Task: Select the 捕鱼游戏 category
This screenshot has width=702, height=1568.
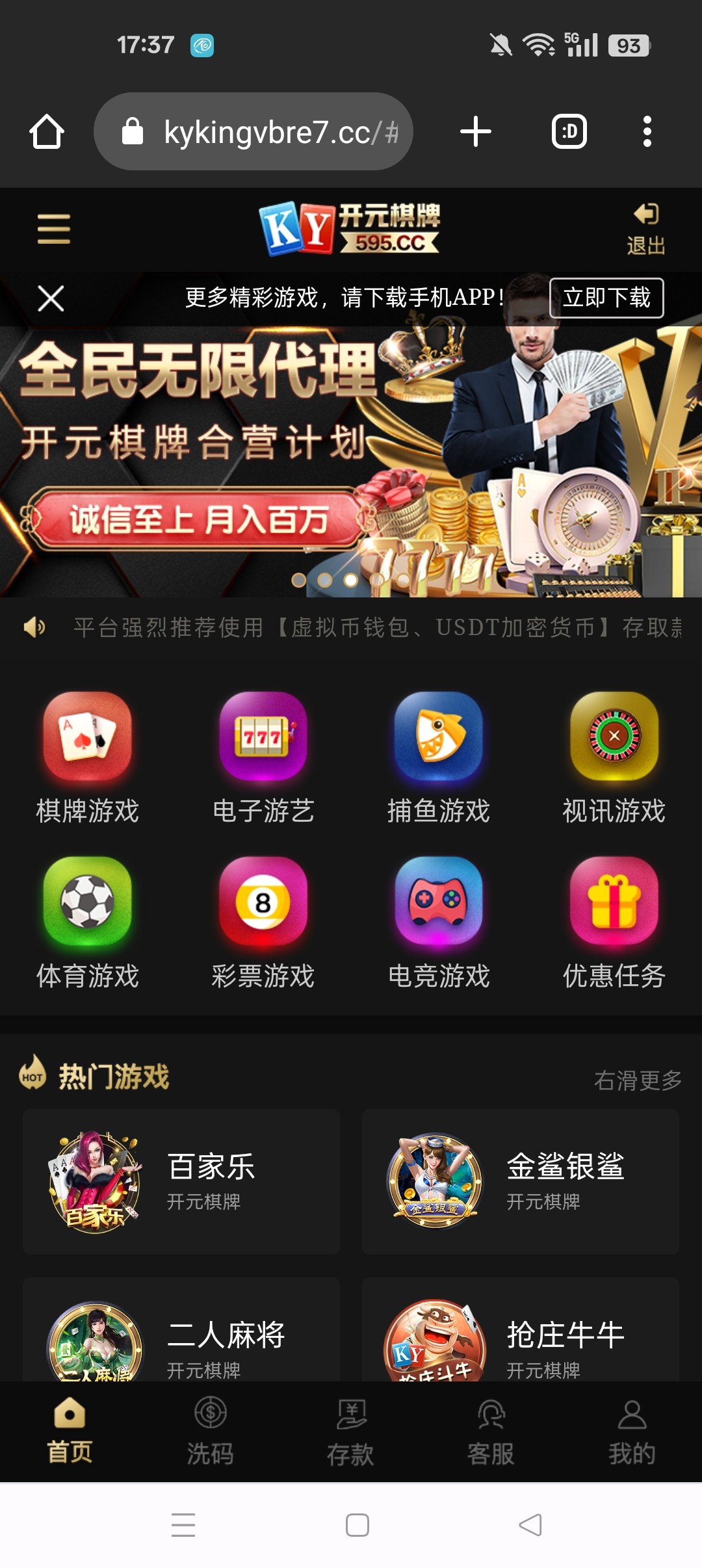Action: point(439,757)
